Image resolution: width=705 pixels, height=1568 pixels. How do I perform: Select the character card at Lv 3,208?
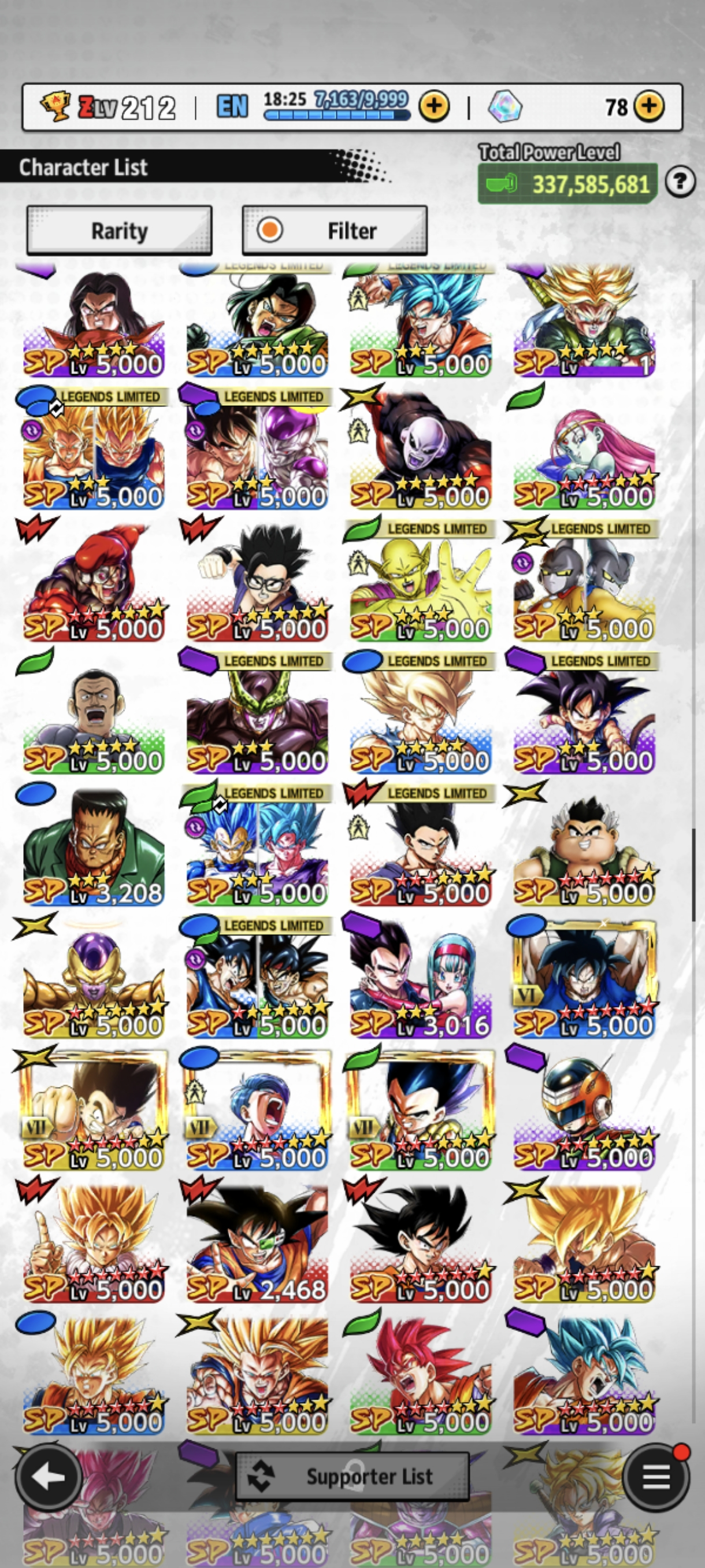point(94,846)
